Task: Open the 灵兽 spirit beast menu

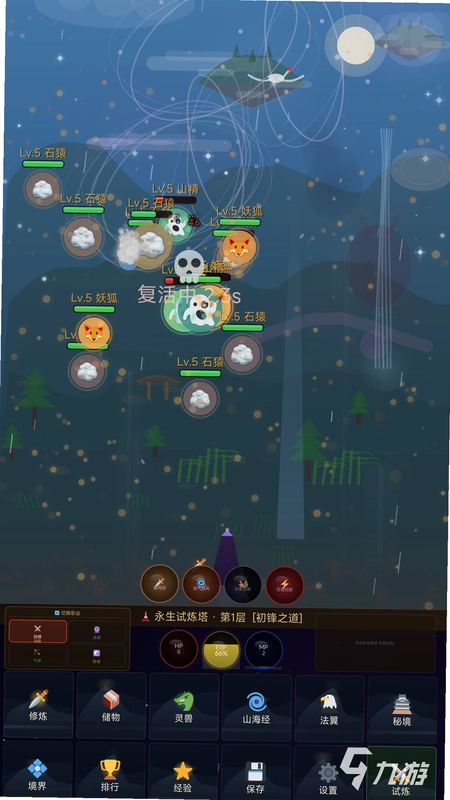Action: [184, 706]
